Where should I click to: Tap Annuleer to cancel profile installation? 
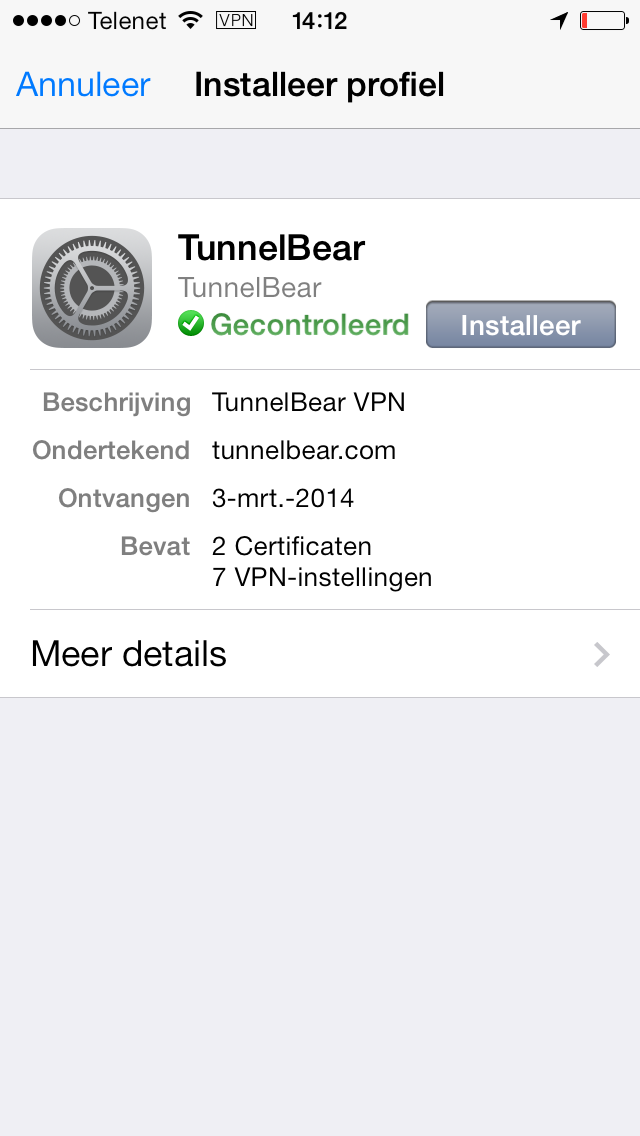tap(83, 85)
